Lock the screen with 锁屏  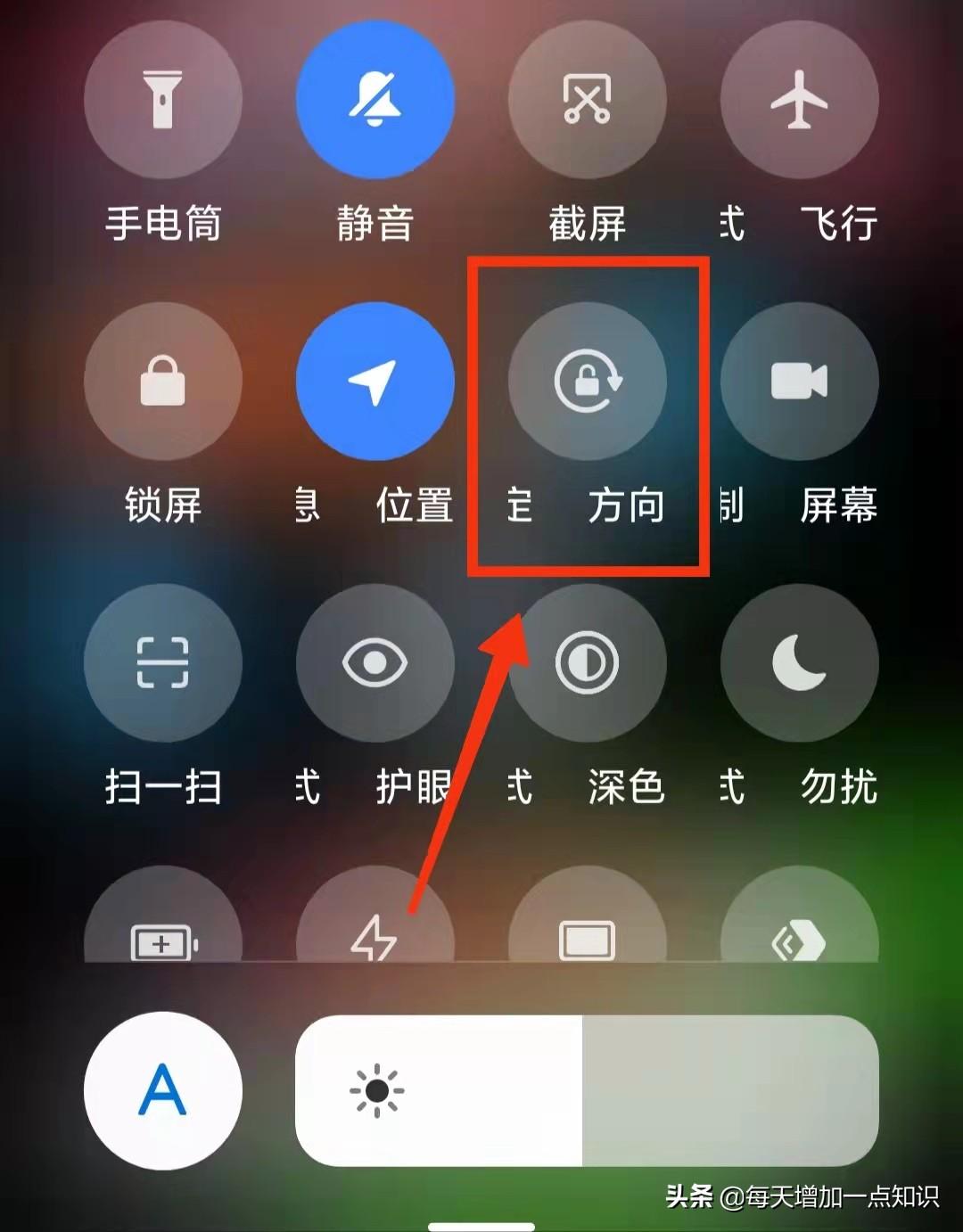163,381
